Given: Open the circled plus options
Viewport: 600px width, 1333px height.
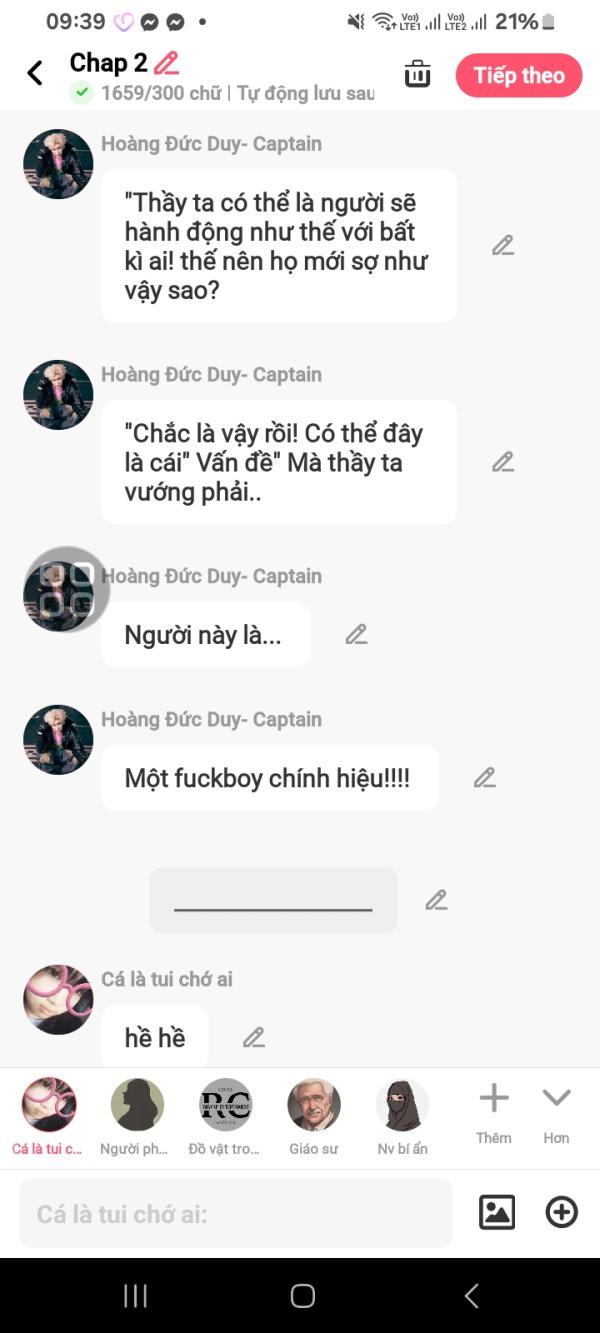Looking at the screenshot, I should click(x=561, y=1213).
